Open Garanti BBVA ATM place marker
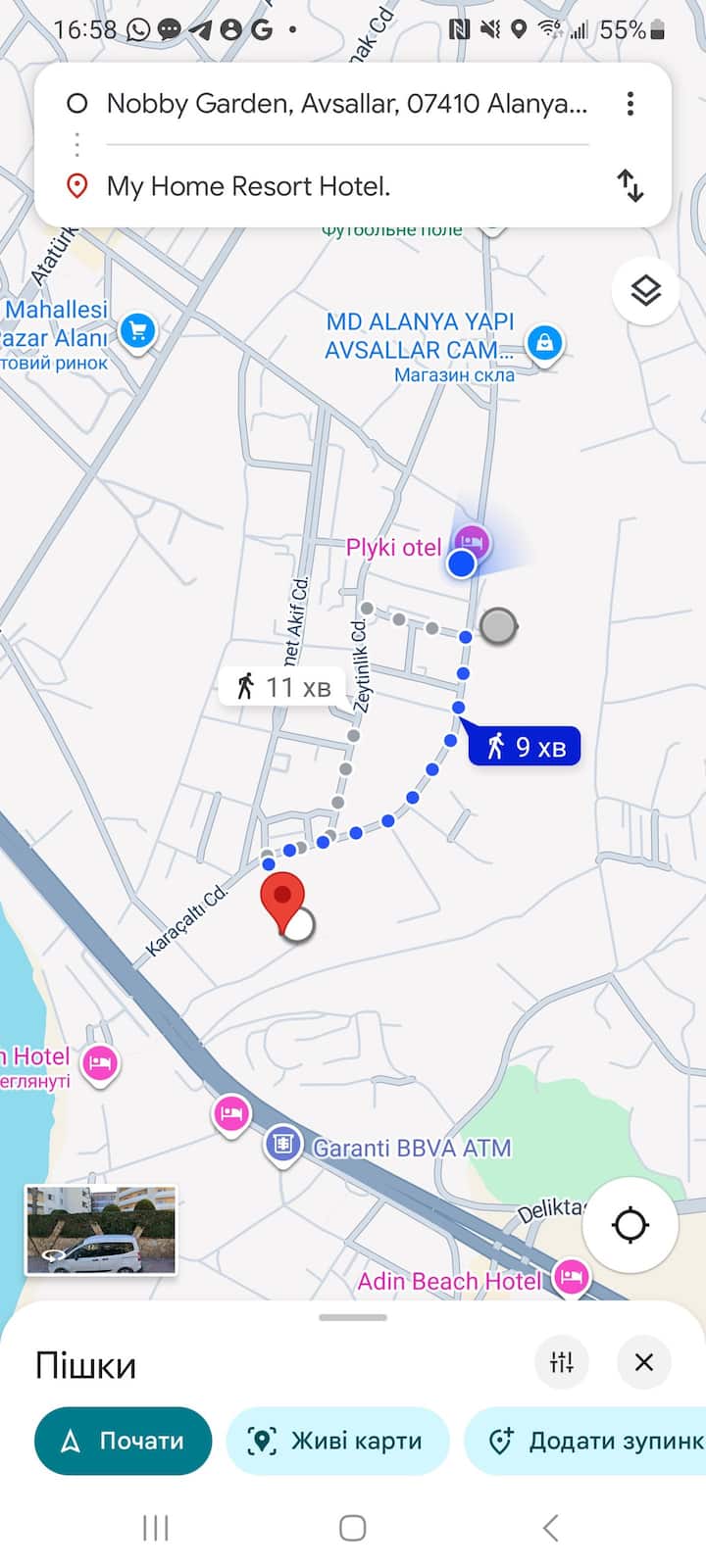The width and height of the screenshot is (706, 1568). coord(283,1145)
